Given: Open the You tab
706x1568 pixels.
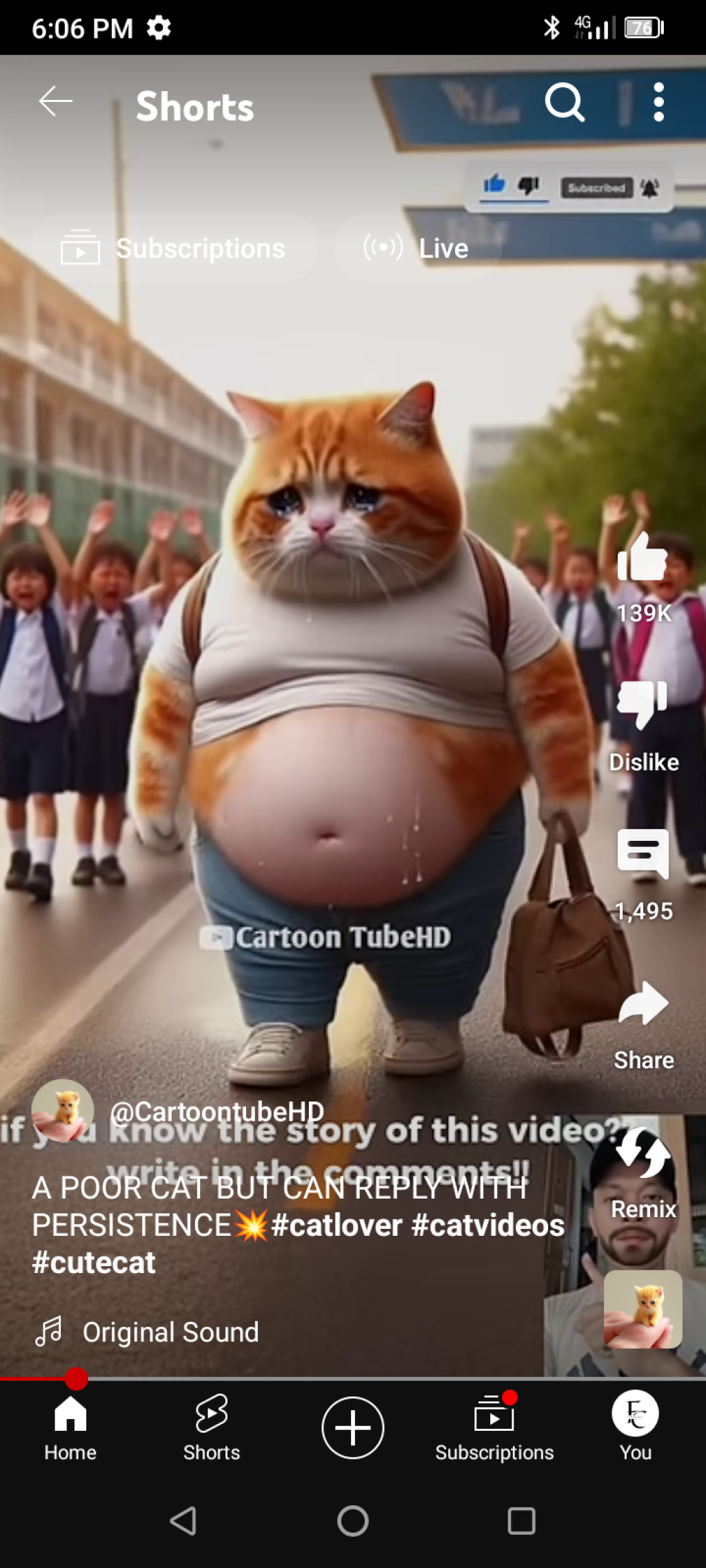Looking at the screenshot, I should 635,1427.
